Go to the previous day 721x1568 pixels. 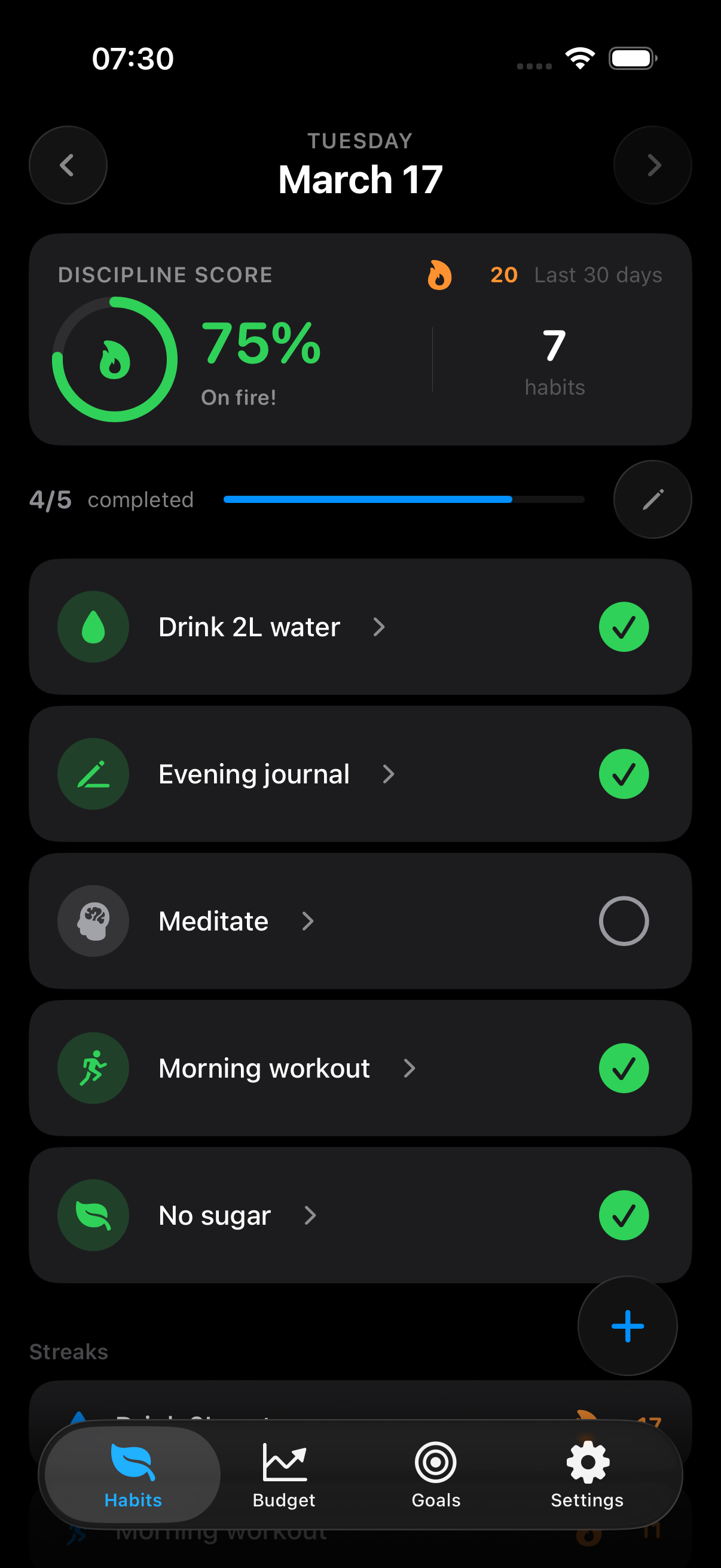pos(68,165)
